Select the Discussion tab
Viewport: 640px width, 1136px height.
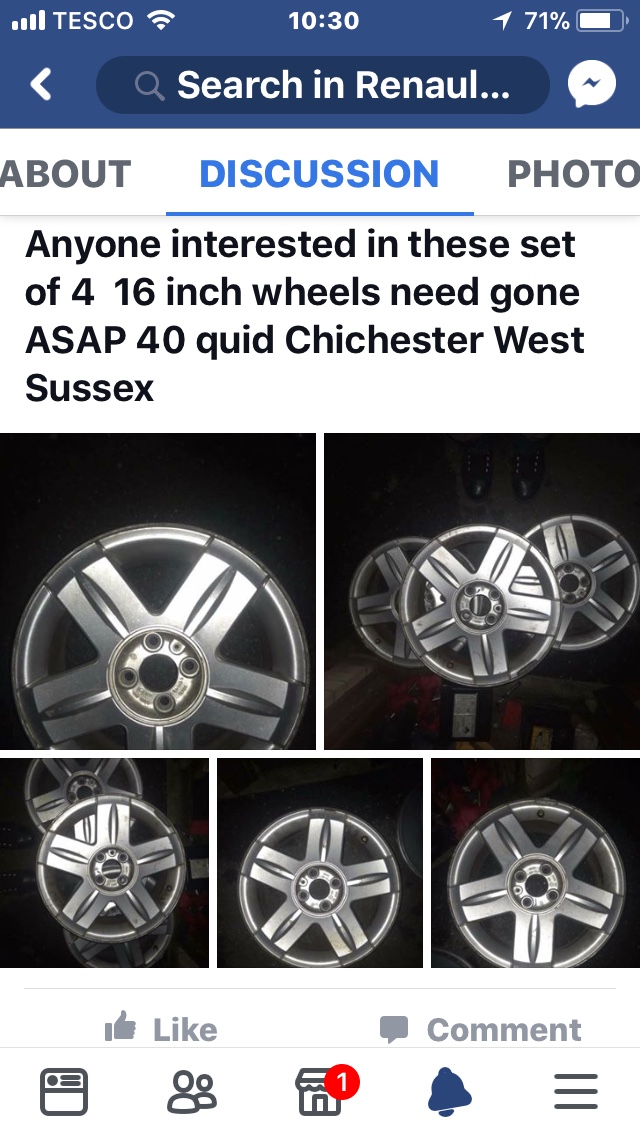click(319, 174)
